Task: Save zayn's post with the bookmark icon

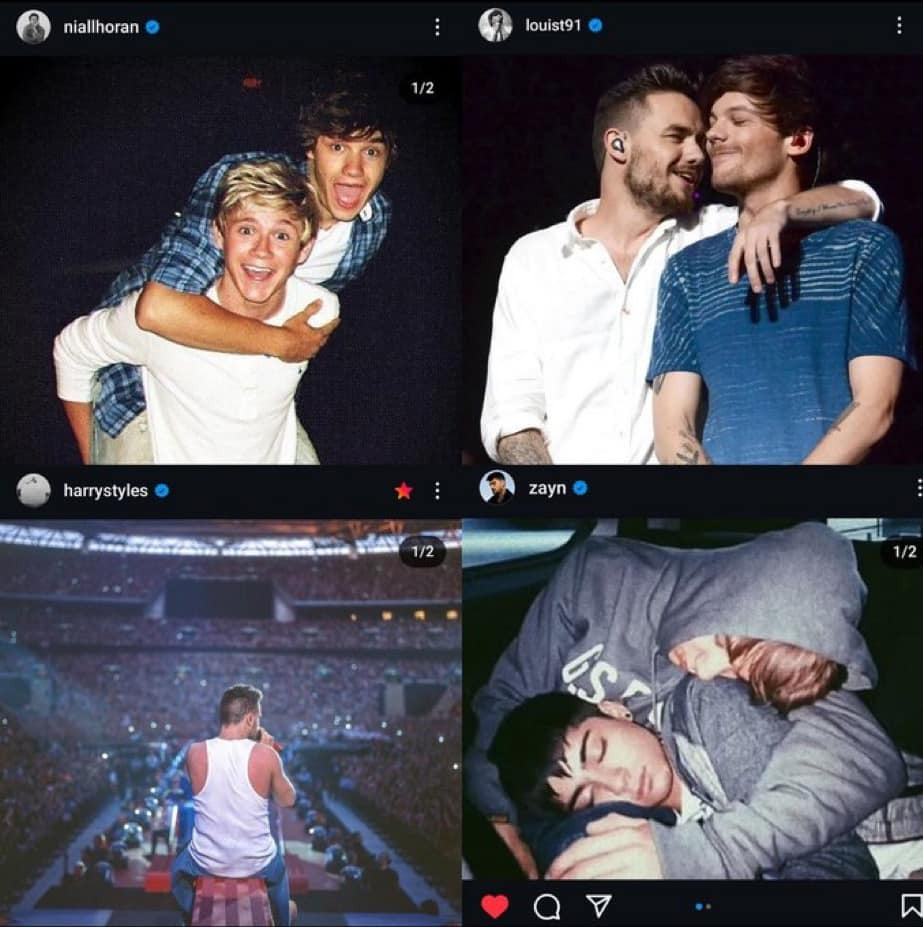Action: (x=911, y=906)
